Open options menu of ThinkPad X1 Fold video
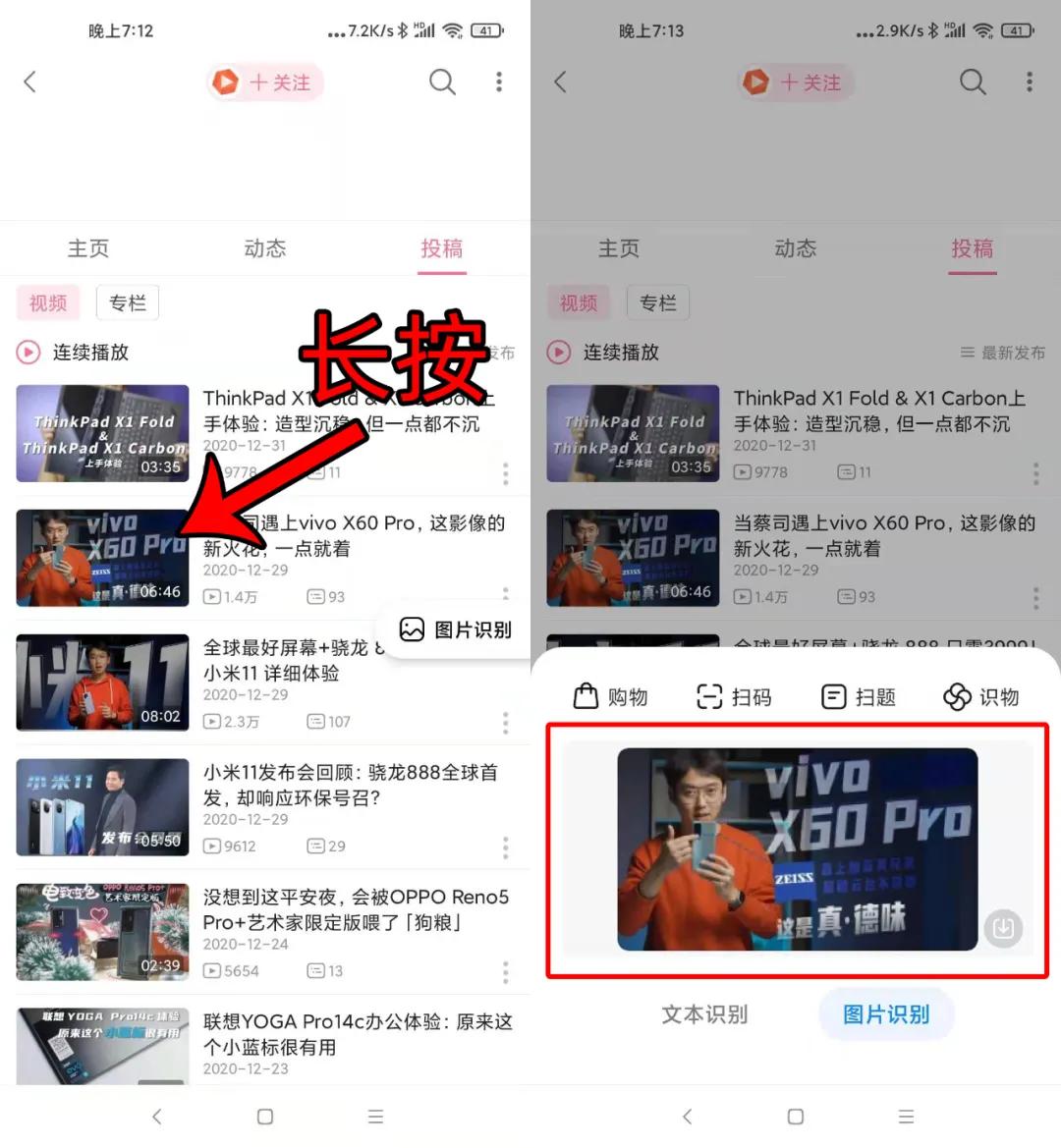Image resolution: width=1061 pixels, height=1148 pixels. coord(505,473)
